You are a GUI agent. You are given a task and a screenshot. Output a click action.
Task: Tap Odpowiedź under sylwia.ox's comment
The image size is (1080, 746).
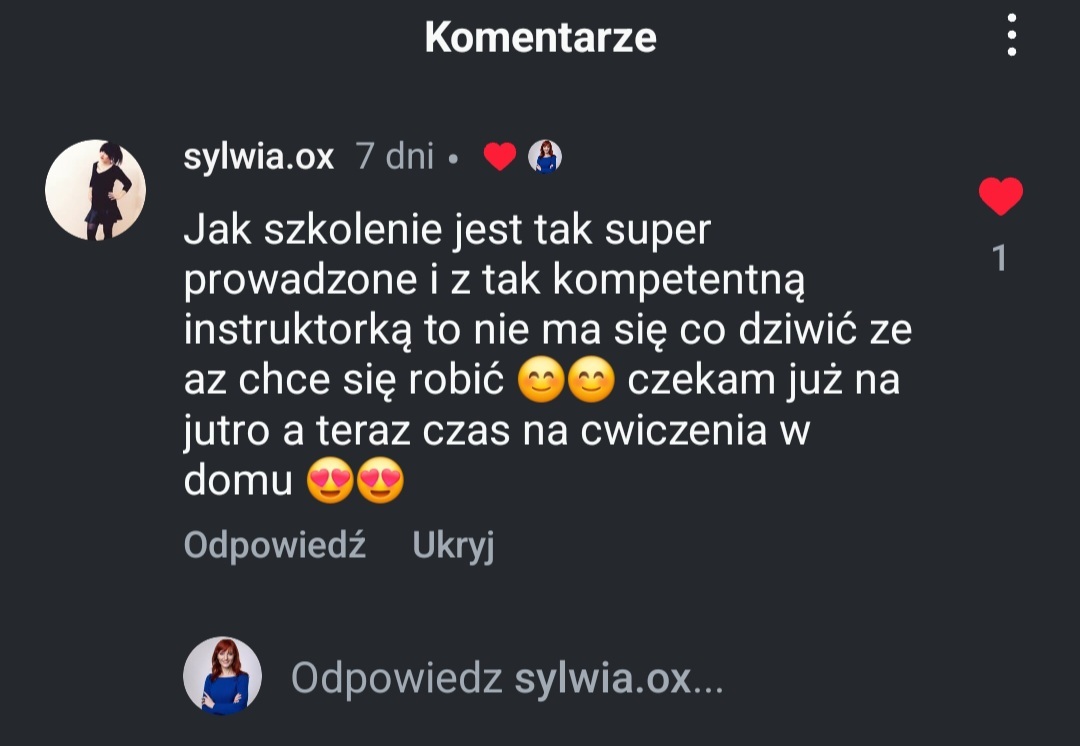tap(275, 546)
